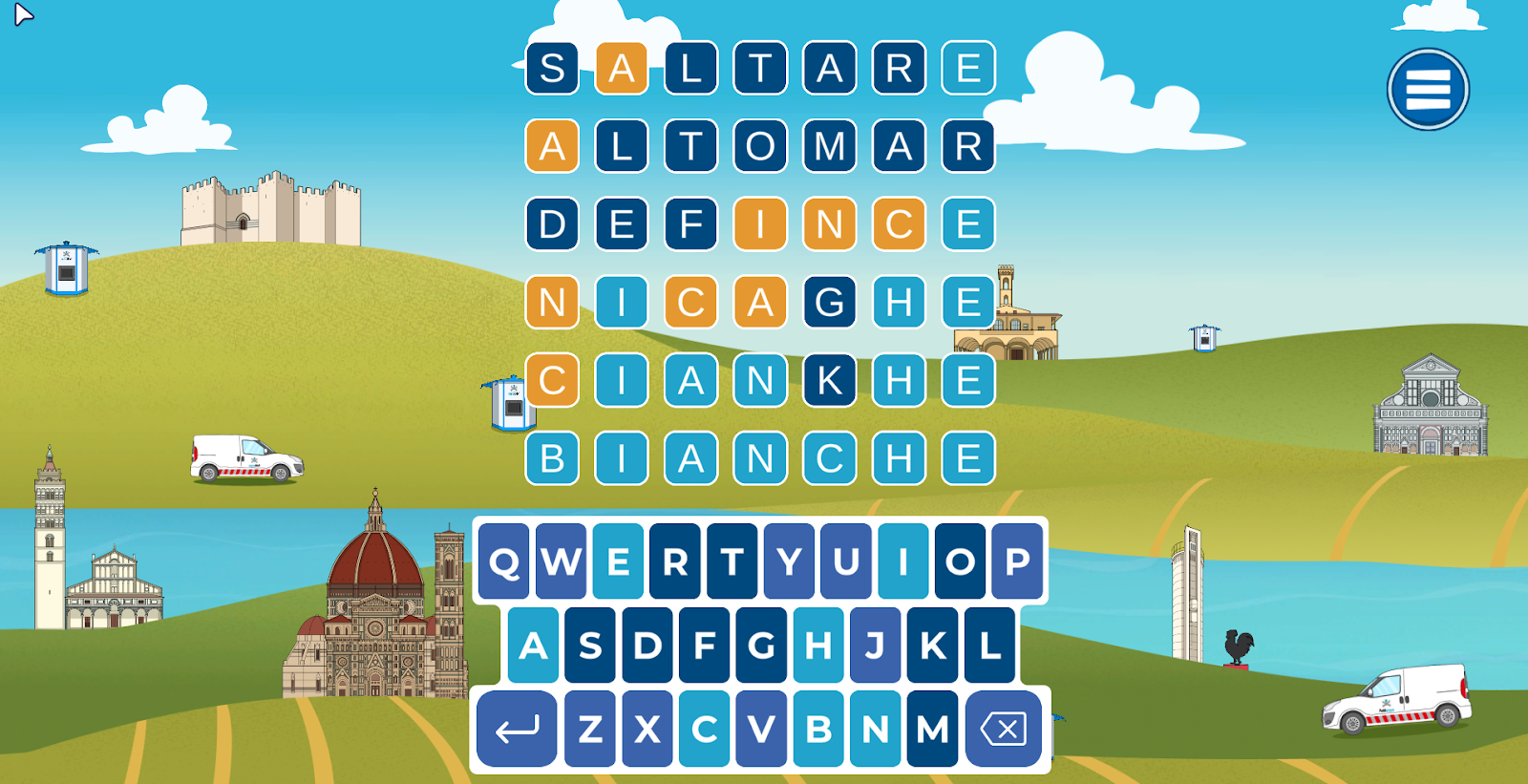Tap the letter D key
The height and width of the screenshot is (784, 1528).
click(647, 646)
